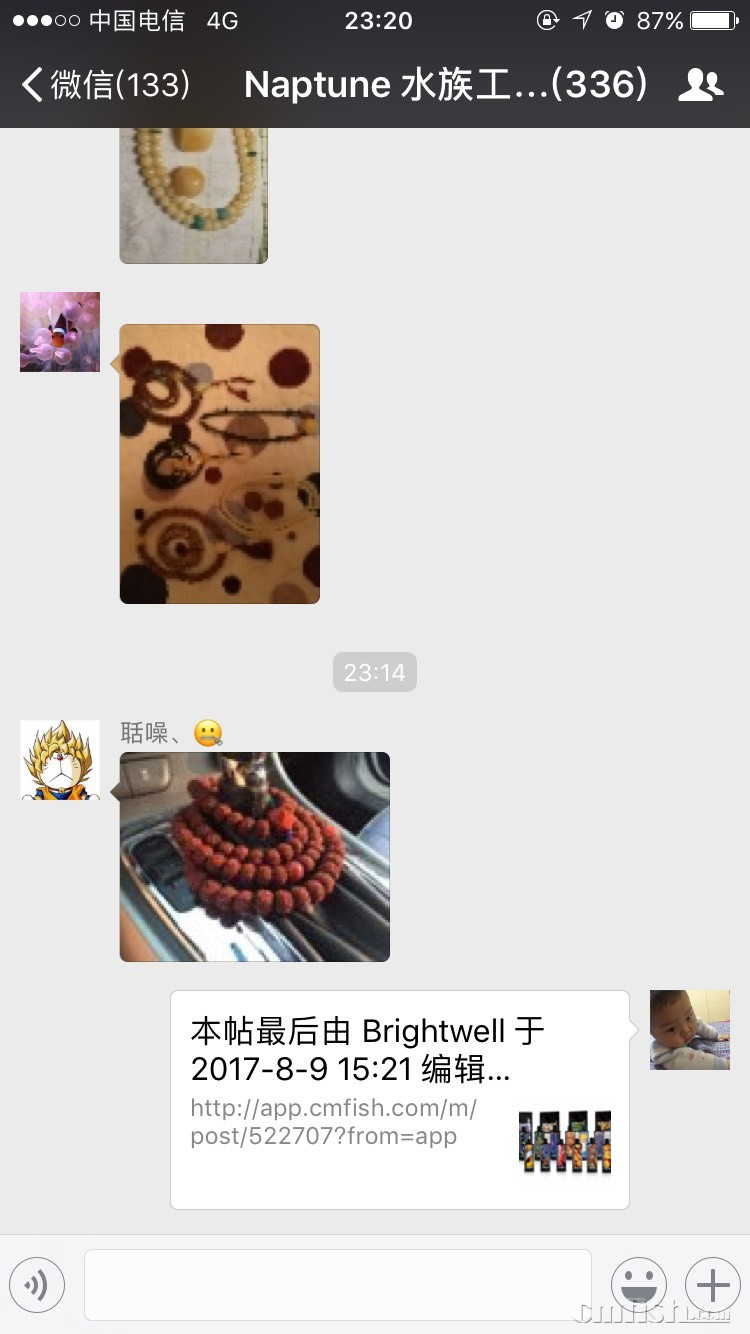This screenshot has width=750, height=1334.
Task: View the cream bead necklace photo
Action: 193,195
